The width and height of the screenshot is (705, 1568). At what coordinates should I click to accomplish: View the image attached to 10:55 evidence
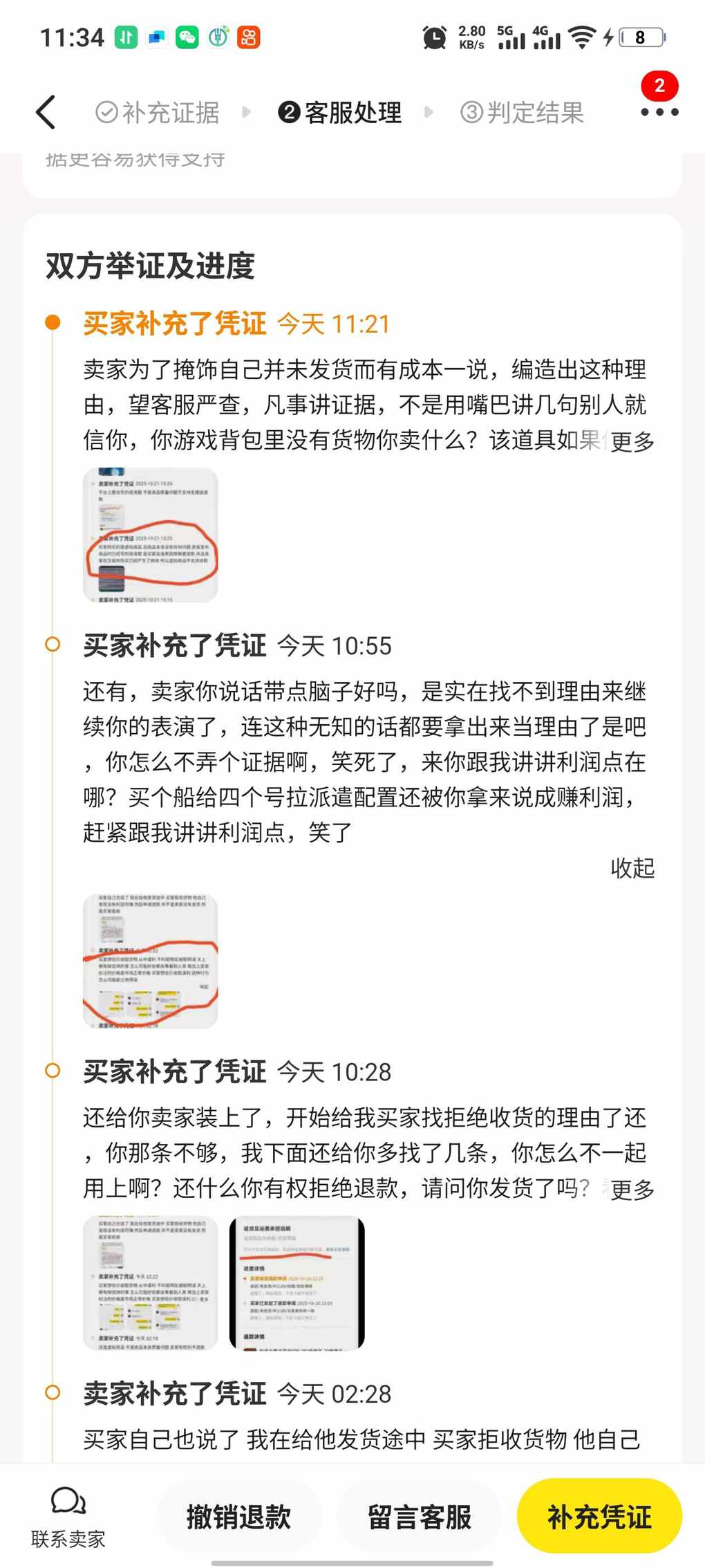coord(150,961)
